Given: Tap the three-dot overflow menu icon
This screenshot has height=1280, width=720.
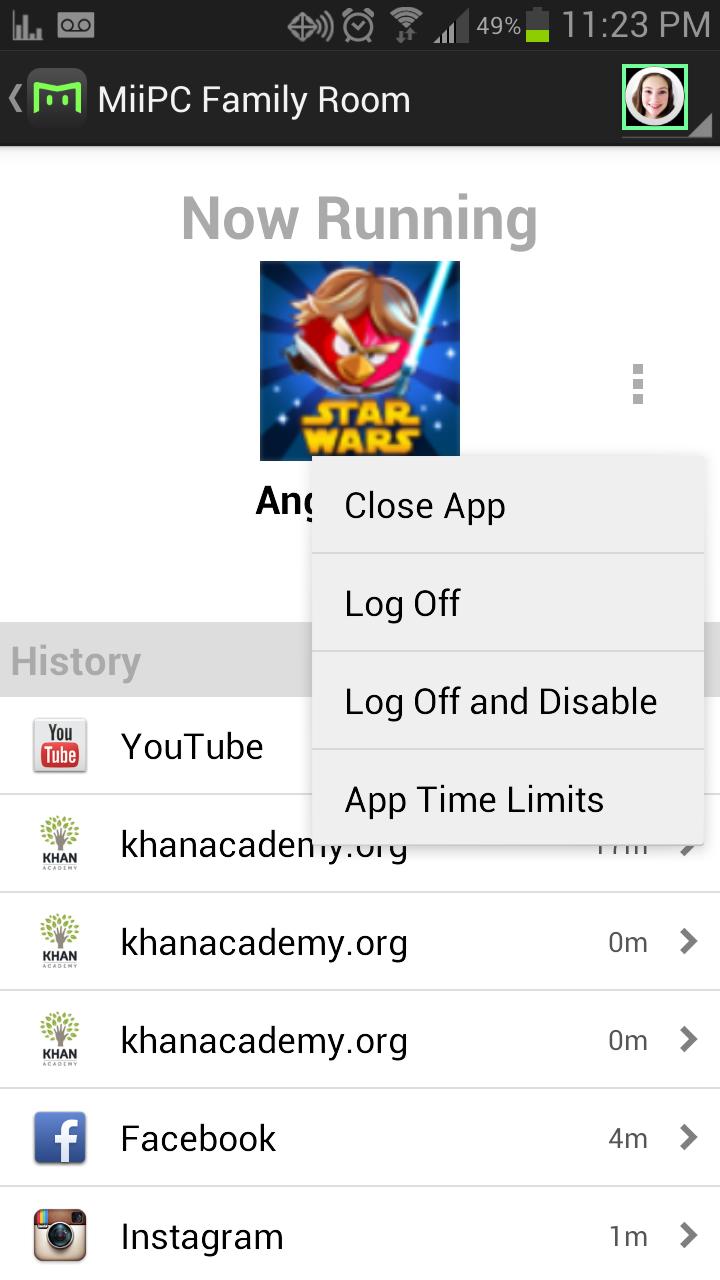Looking at the screenshot, I should (x=638, y=384).
